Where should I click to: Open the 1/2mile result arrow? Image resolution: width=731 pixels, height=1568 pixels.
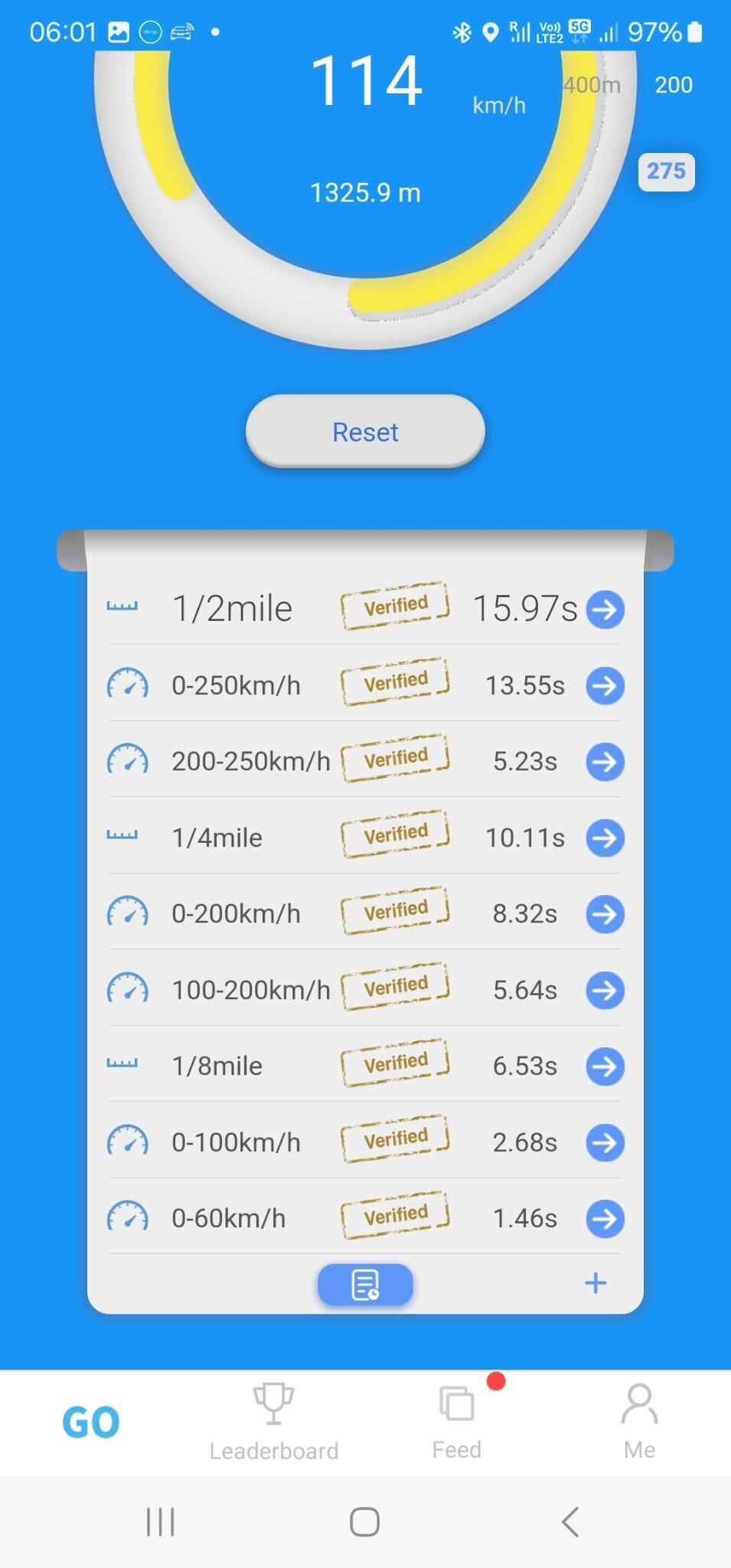pos(605,609)
